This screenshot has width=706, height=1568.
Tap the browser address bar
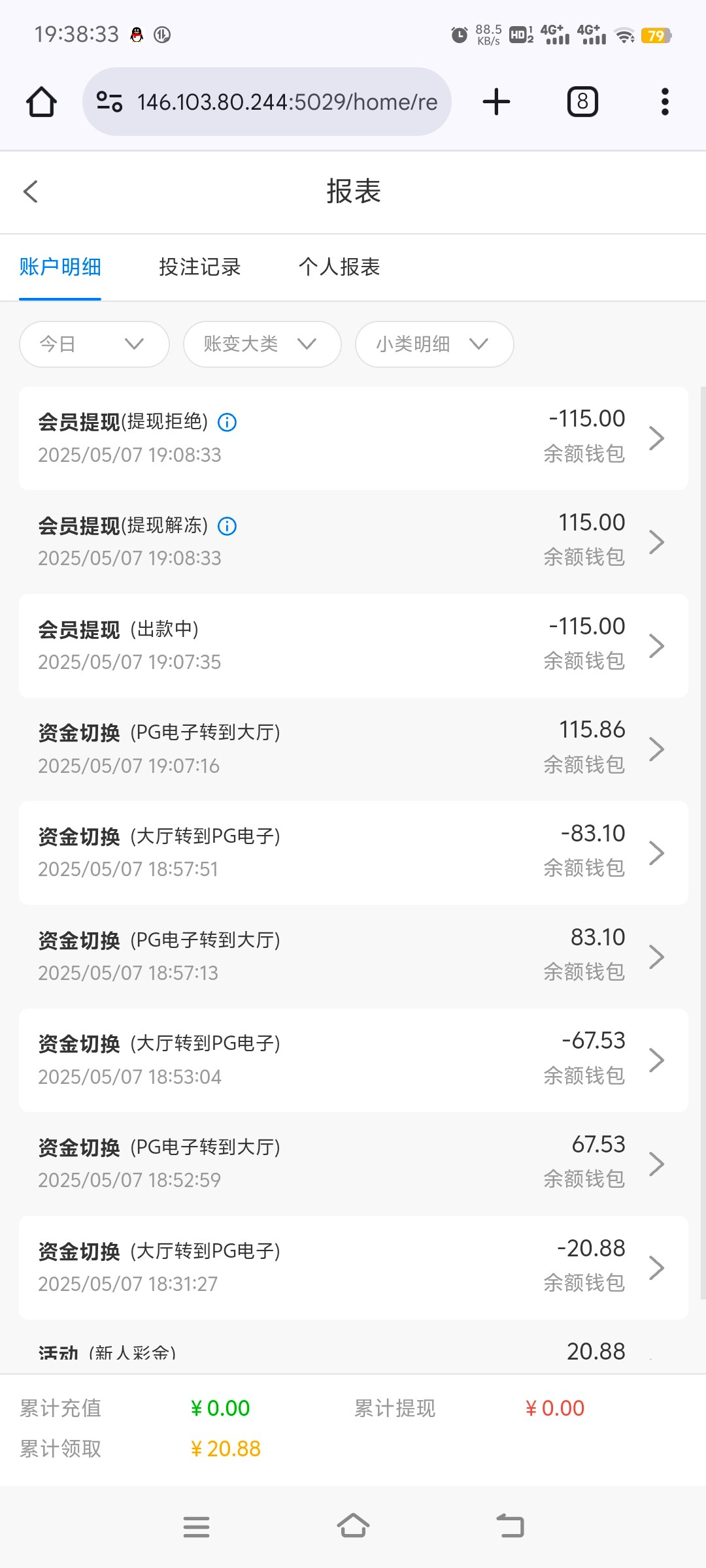[x=267, y=102]
